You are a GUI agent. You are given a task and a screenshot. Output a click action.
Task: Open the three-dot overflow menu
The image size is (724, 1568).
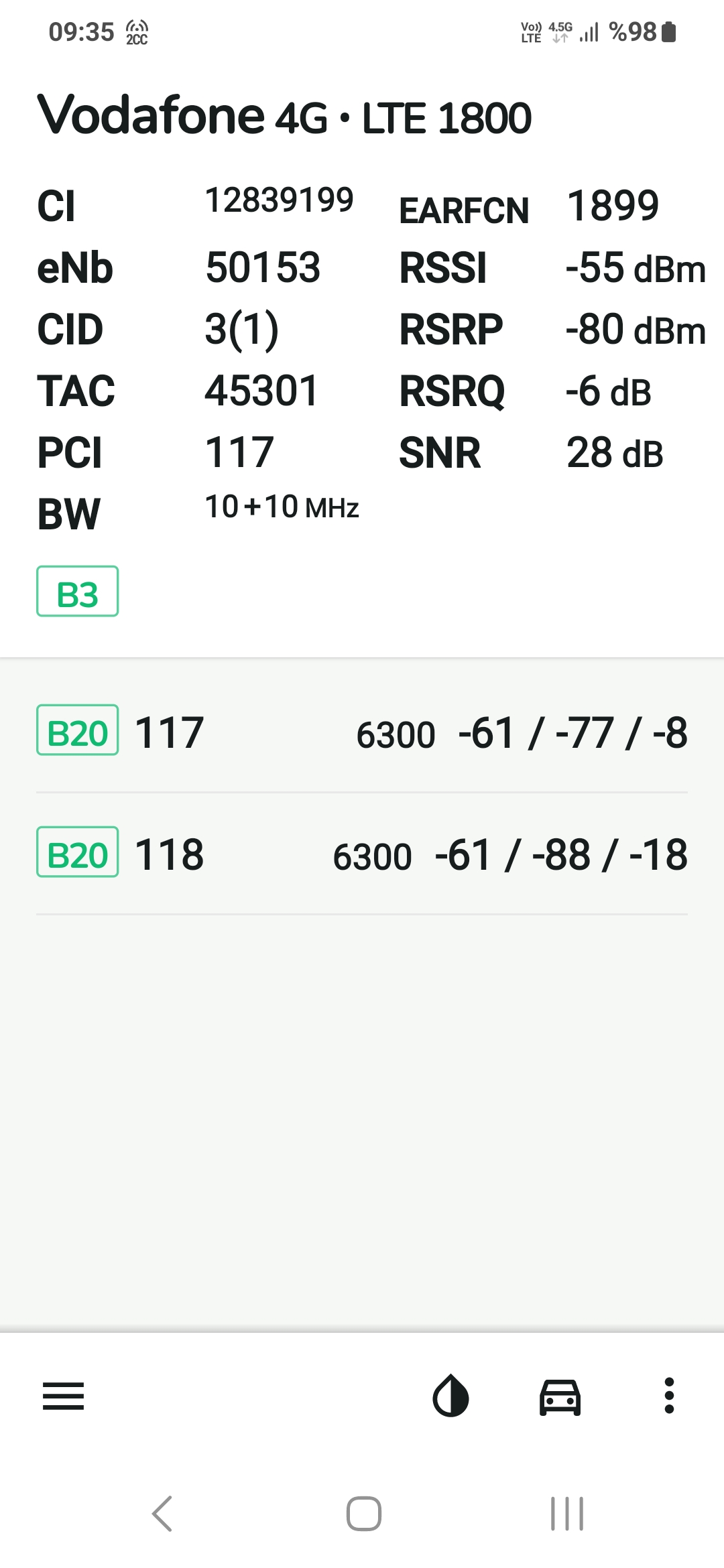[x=668, y=1396]
